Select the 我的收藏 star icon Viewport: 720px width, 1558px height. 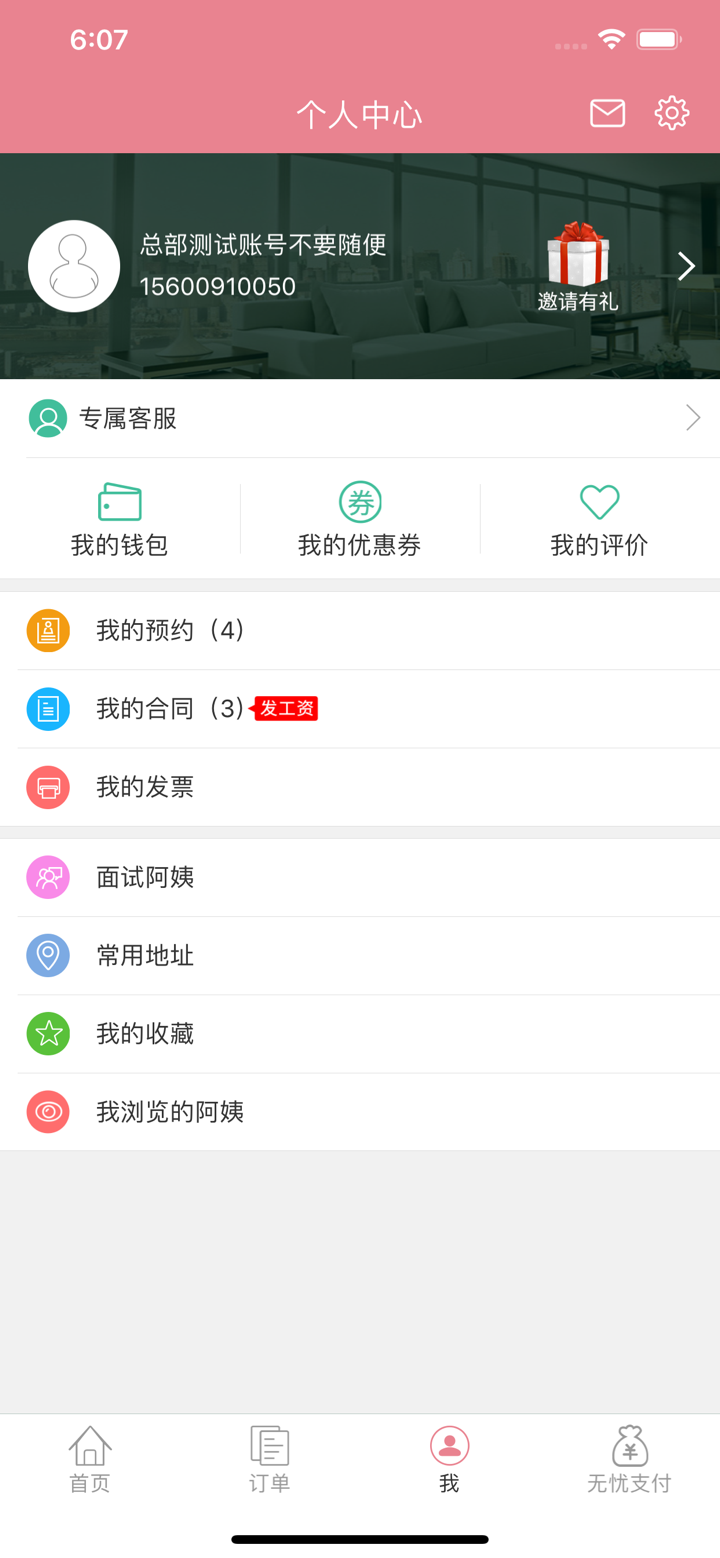[x=47, y=1033]
